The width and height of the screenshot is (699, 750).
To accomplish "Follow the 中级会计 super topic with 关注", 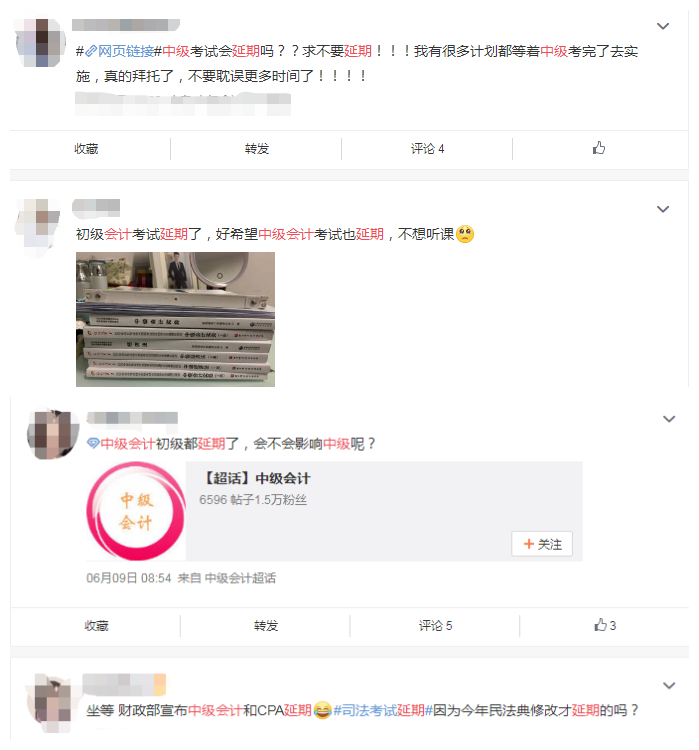I will (542, 545).
